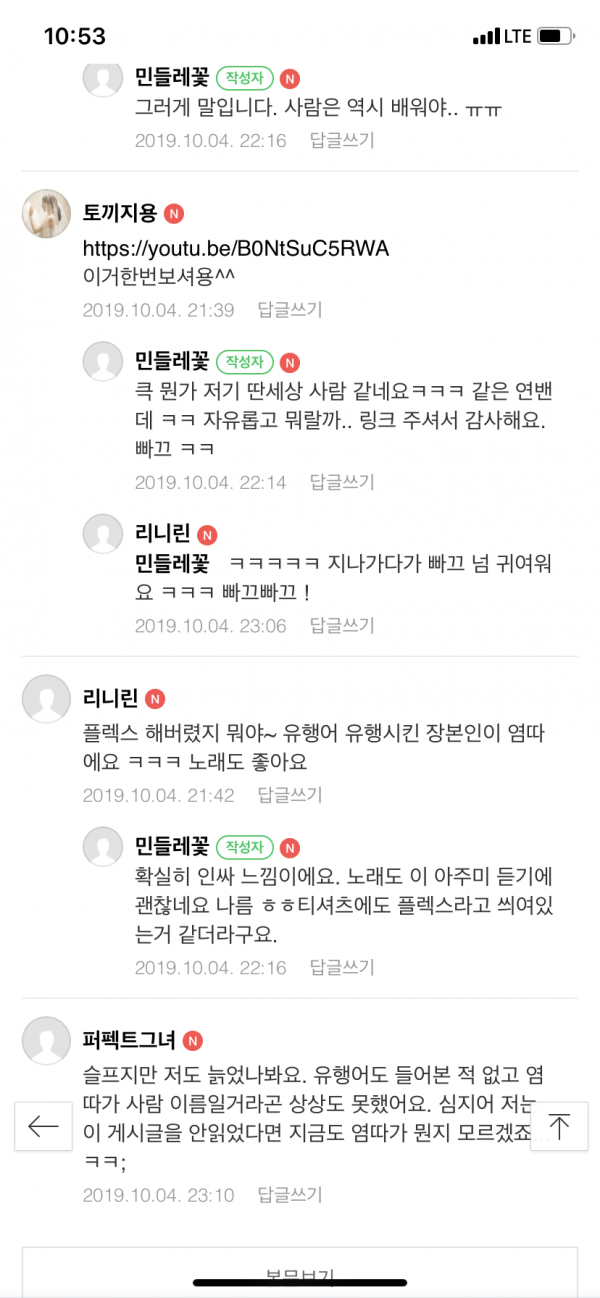
Task: Go back using the left arrow button
Action: (43, 1127)
